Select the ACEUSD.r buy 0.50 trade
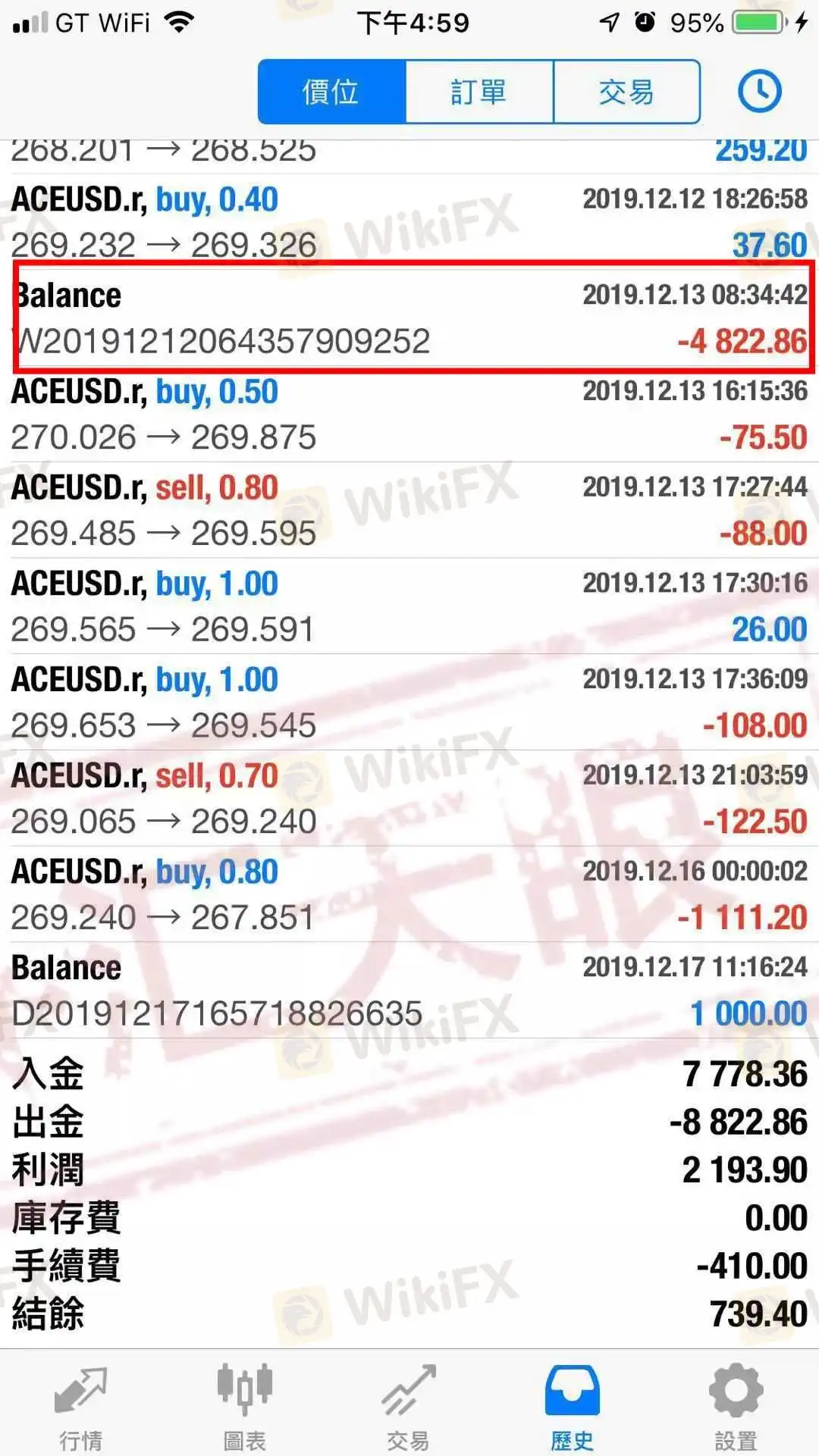This screenshot has height=1456, width=819. tap(409, 414)
